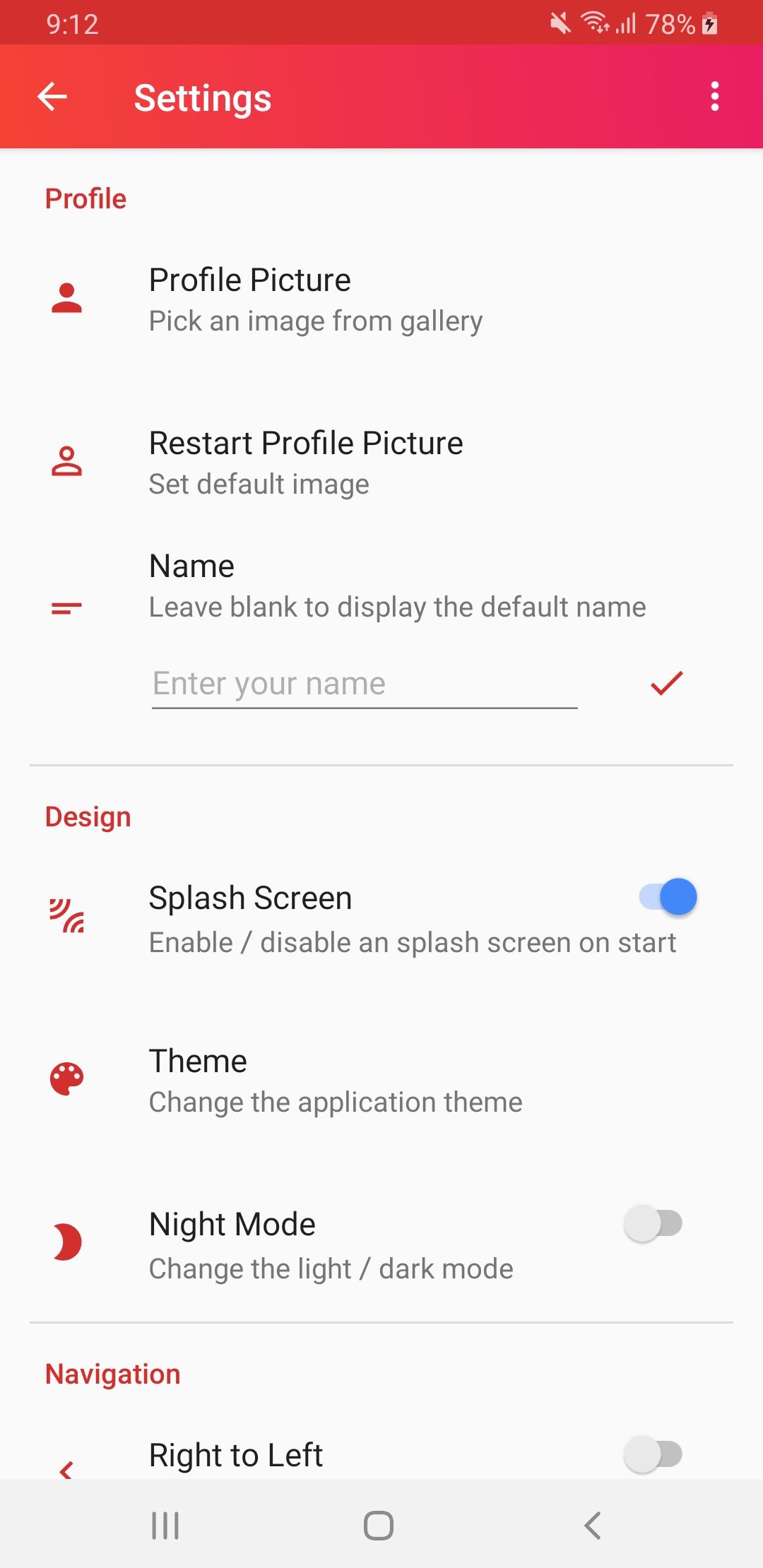Image resolution: width=763 pixels, height=1568 pixels.
Task: Select Restart Profile Picture option
Action: coord(381,463)
